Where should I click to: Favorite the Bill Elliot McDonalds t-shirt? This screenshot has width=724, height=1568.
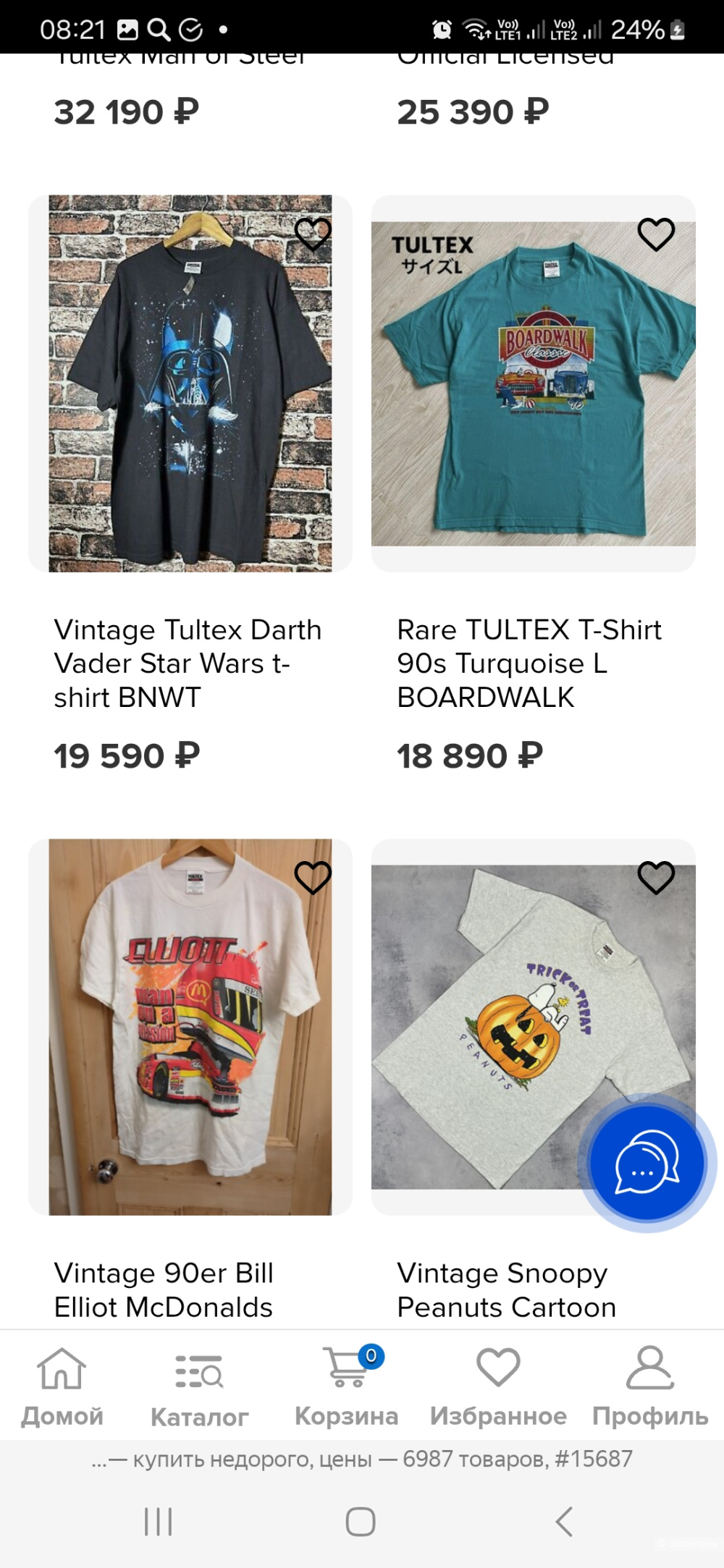(x=311, y=878)
